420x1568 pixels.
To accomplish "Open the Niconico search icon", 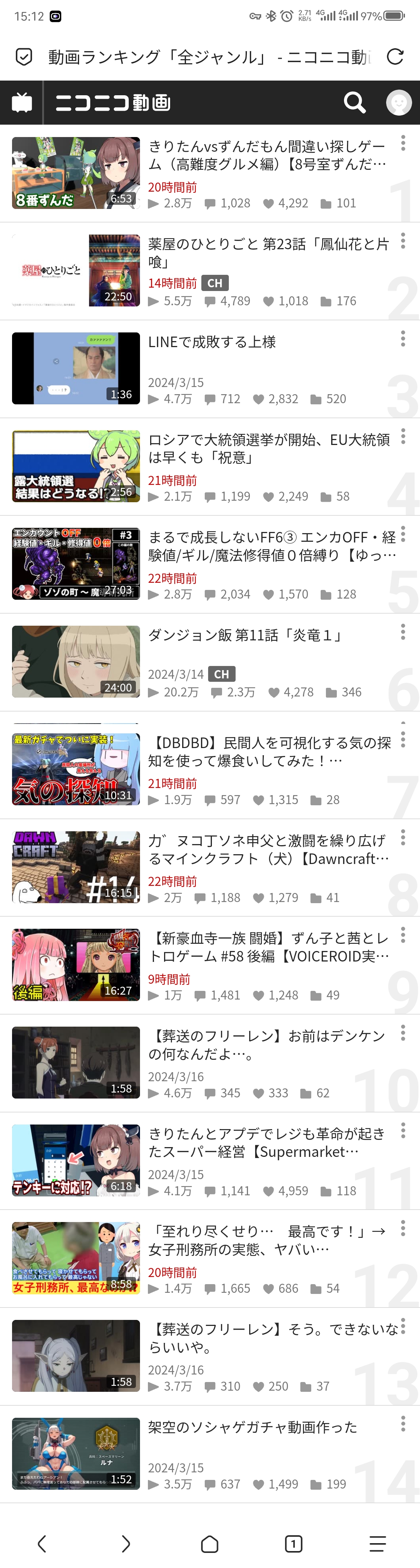I will click(x=354, y=103).
